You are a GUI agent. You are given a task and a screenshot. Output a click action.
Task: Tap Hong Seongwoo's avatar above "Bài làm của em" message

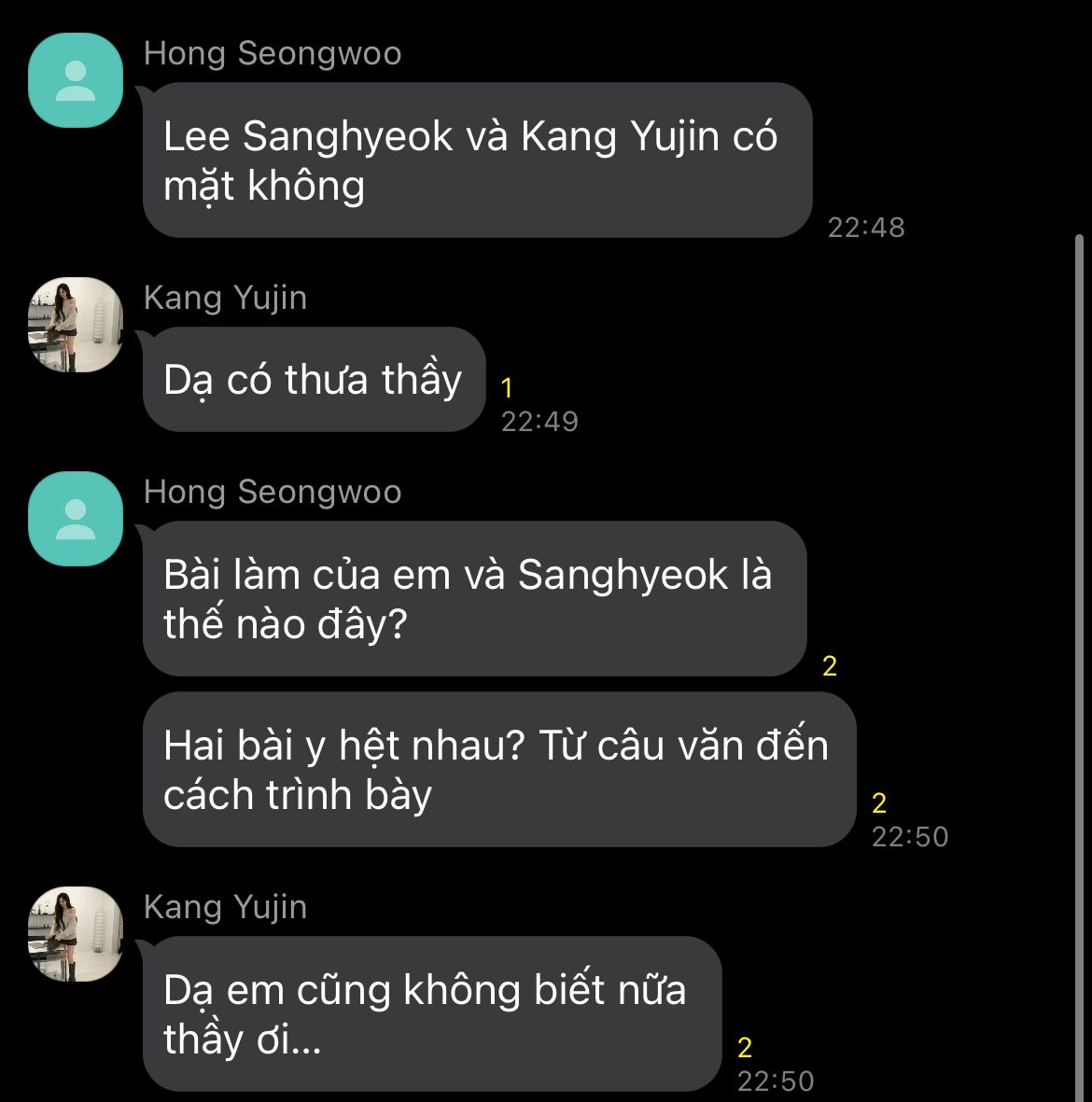click(76, 519)
